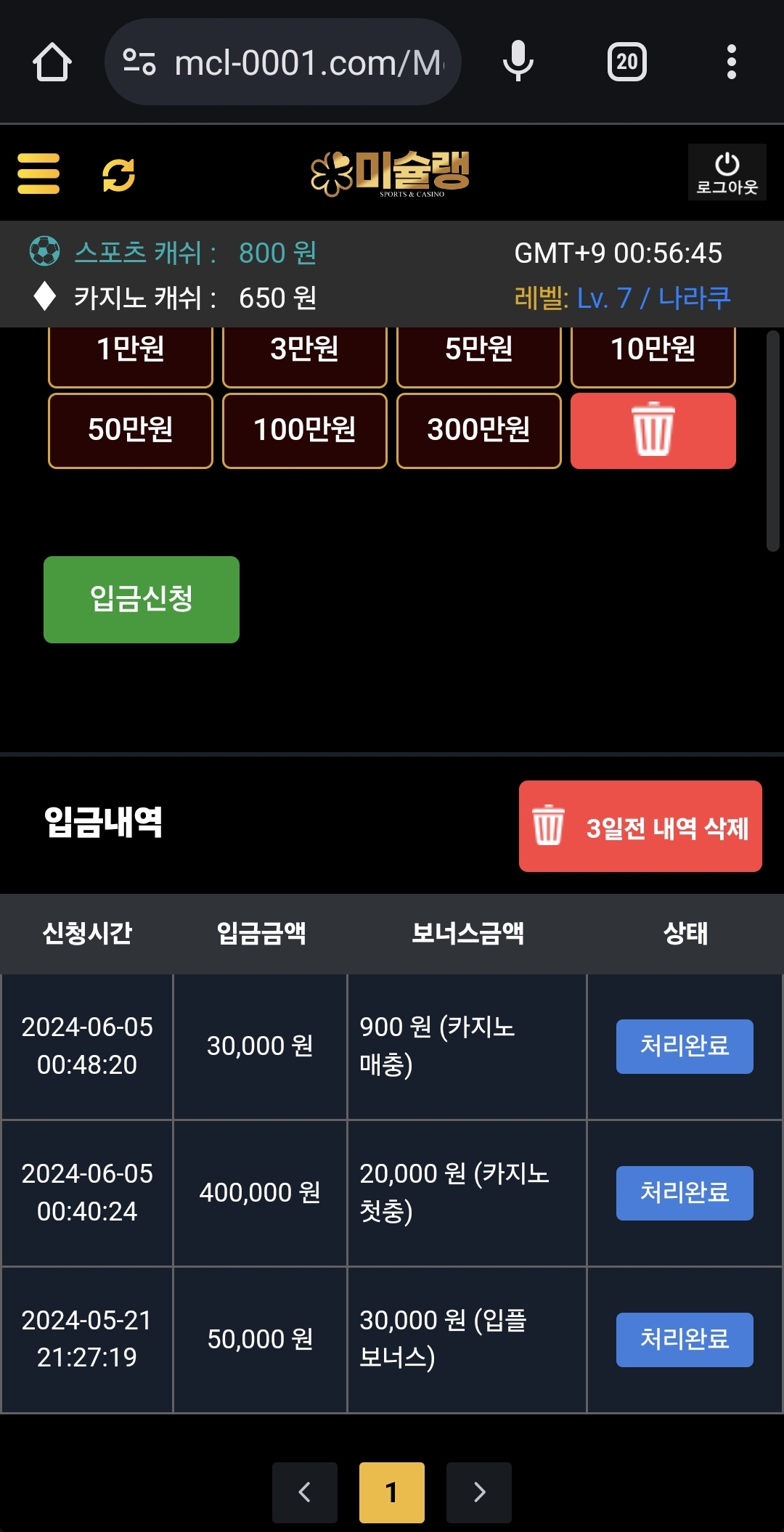This screenshot has height=1532, width=784.
Task: Clear the entered amount with trash button
Action: click(x=653, y=431)
